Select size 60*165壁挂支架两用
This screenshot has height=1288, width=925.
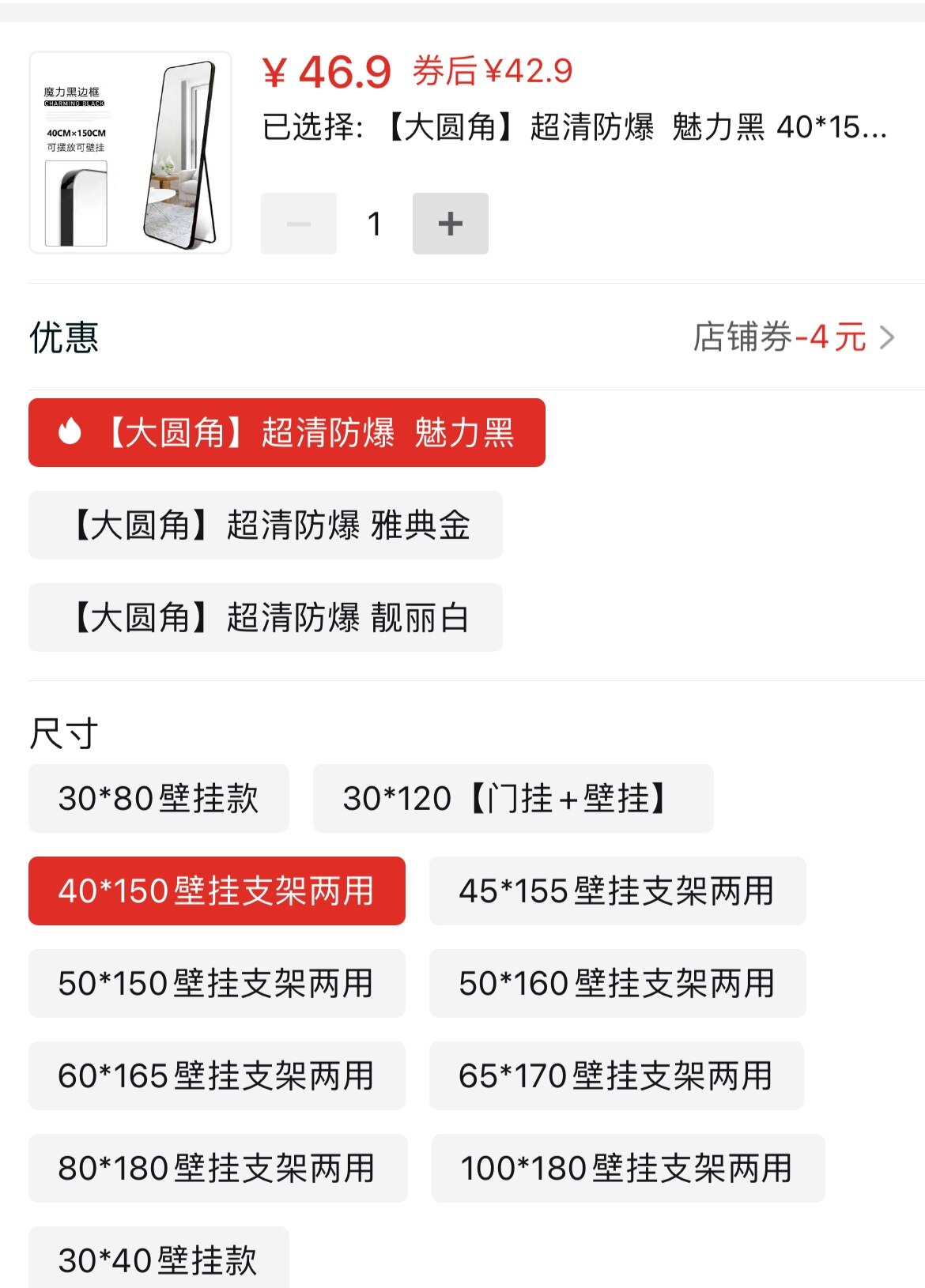(217, 1075)
